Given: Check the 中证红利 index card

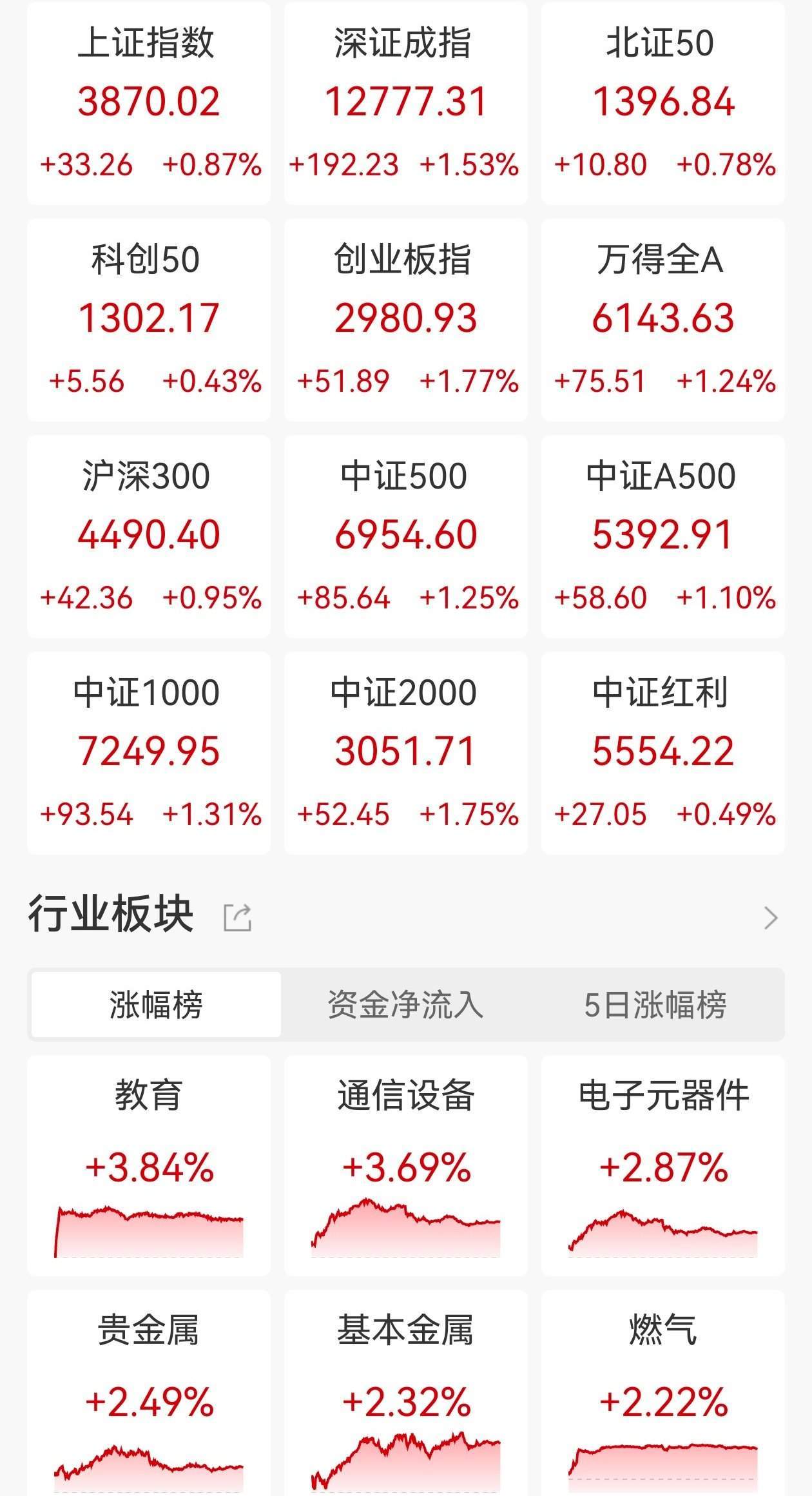Looking at the screenshot, I should pyautogui.click(x=664, y=751).
